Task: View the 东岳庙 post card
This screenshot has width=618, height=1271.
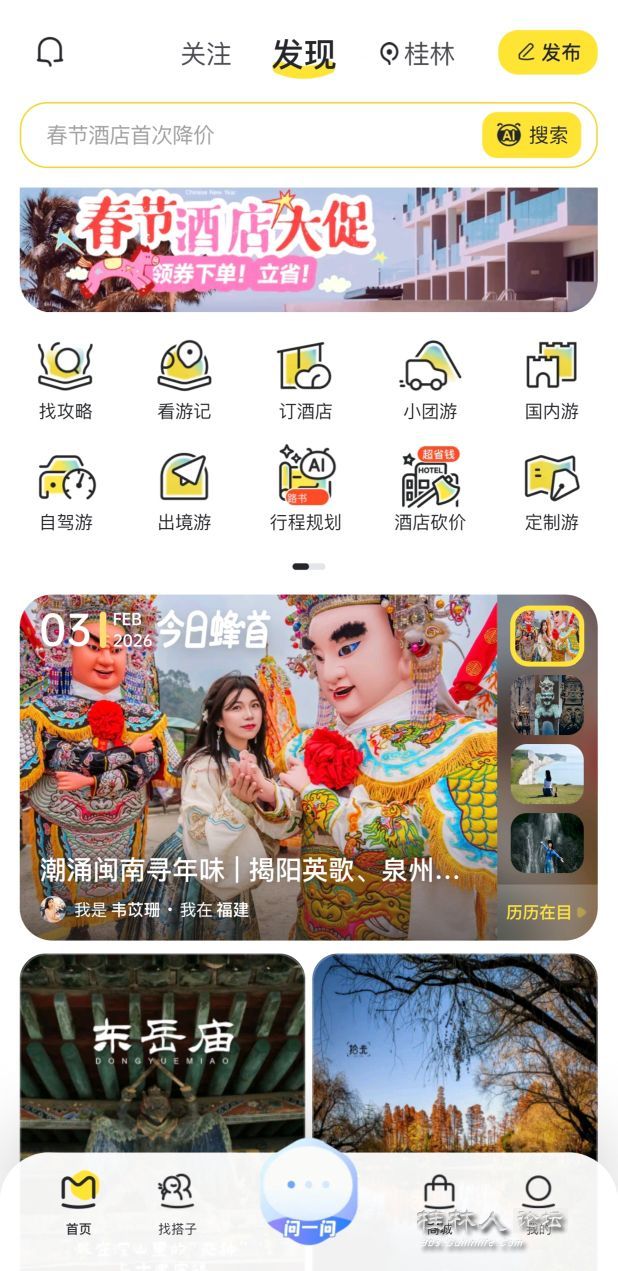Action: tap(162, 1050)
